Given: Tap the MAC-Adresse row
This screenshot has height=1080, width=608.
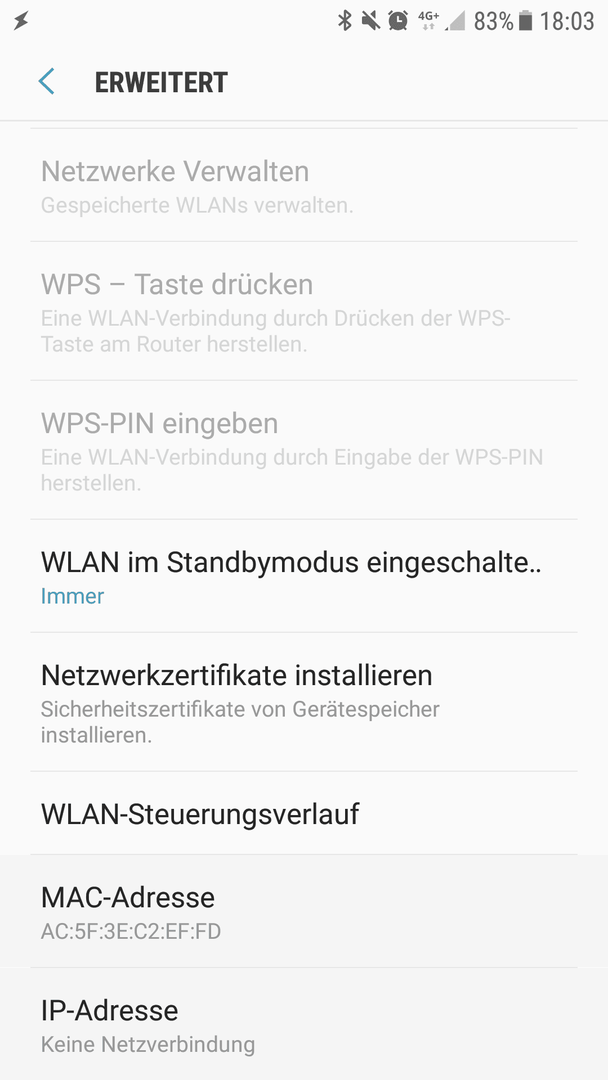Looking at the screenshot, I should pos(304,911).
